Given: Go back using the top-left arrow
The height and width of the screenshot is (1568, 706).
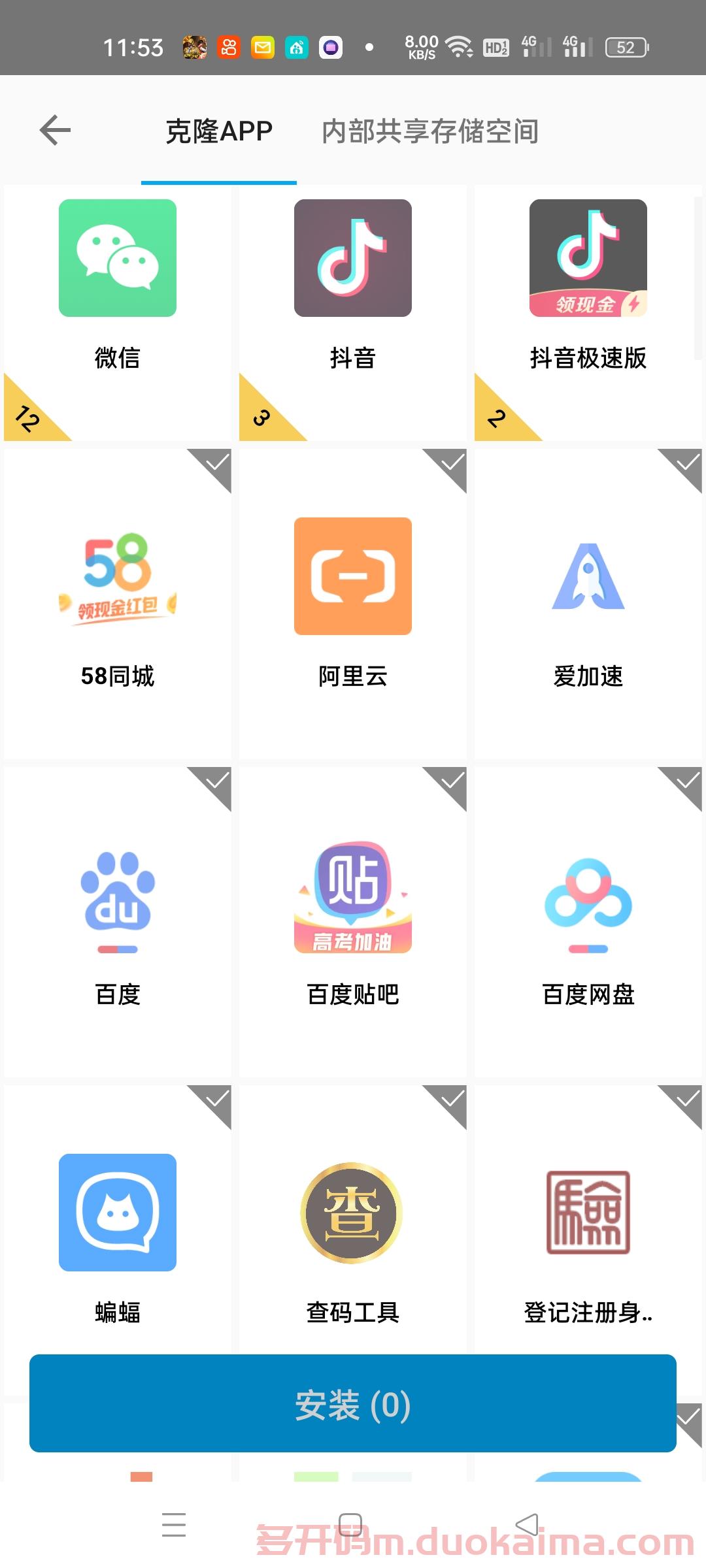Looking at the screenshot, I should pos(55,130).
